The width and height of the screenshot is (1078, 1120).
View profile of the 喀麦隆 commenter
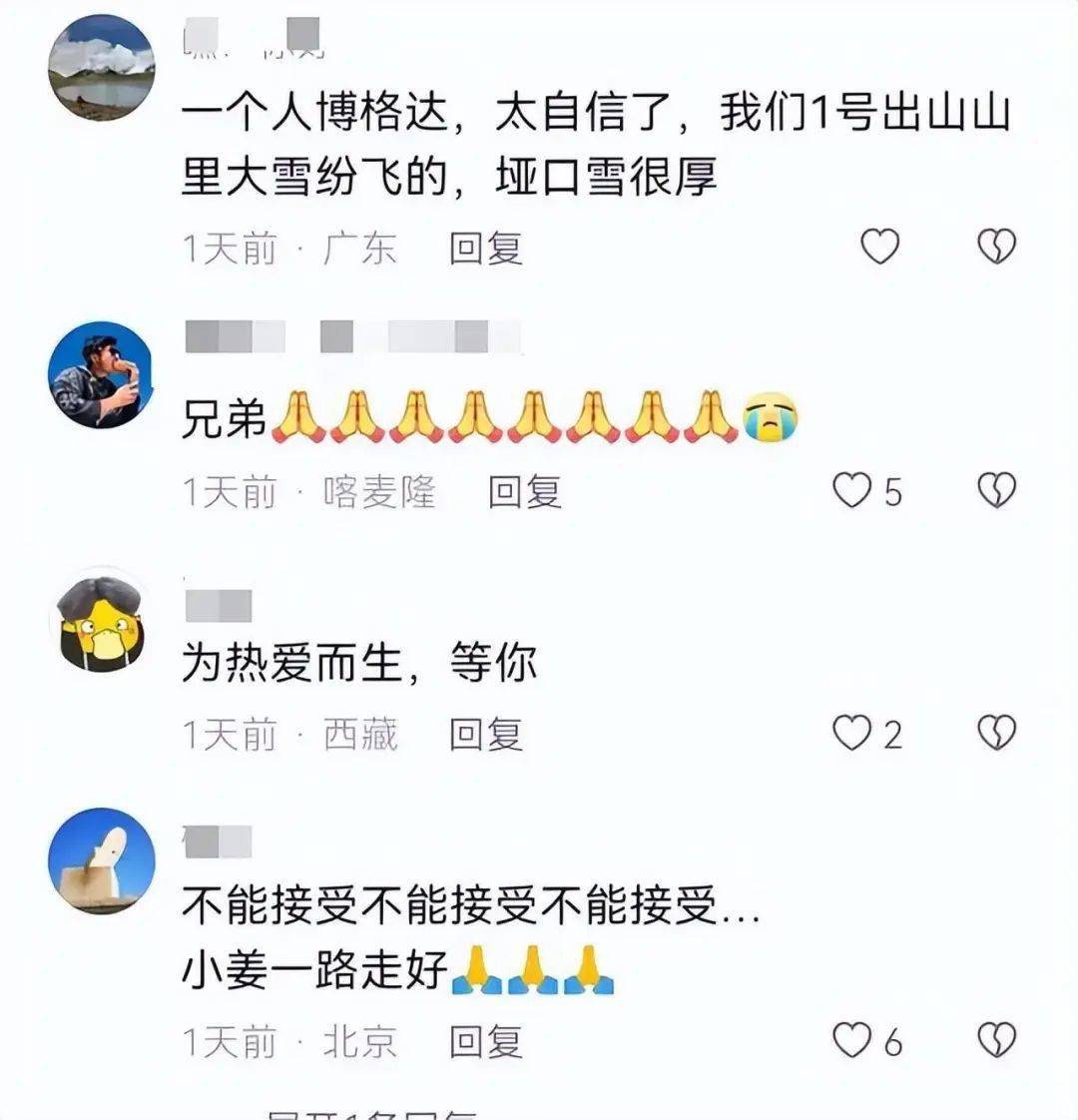tap(101, 374)
